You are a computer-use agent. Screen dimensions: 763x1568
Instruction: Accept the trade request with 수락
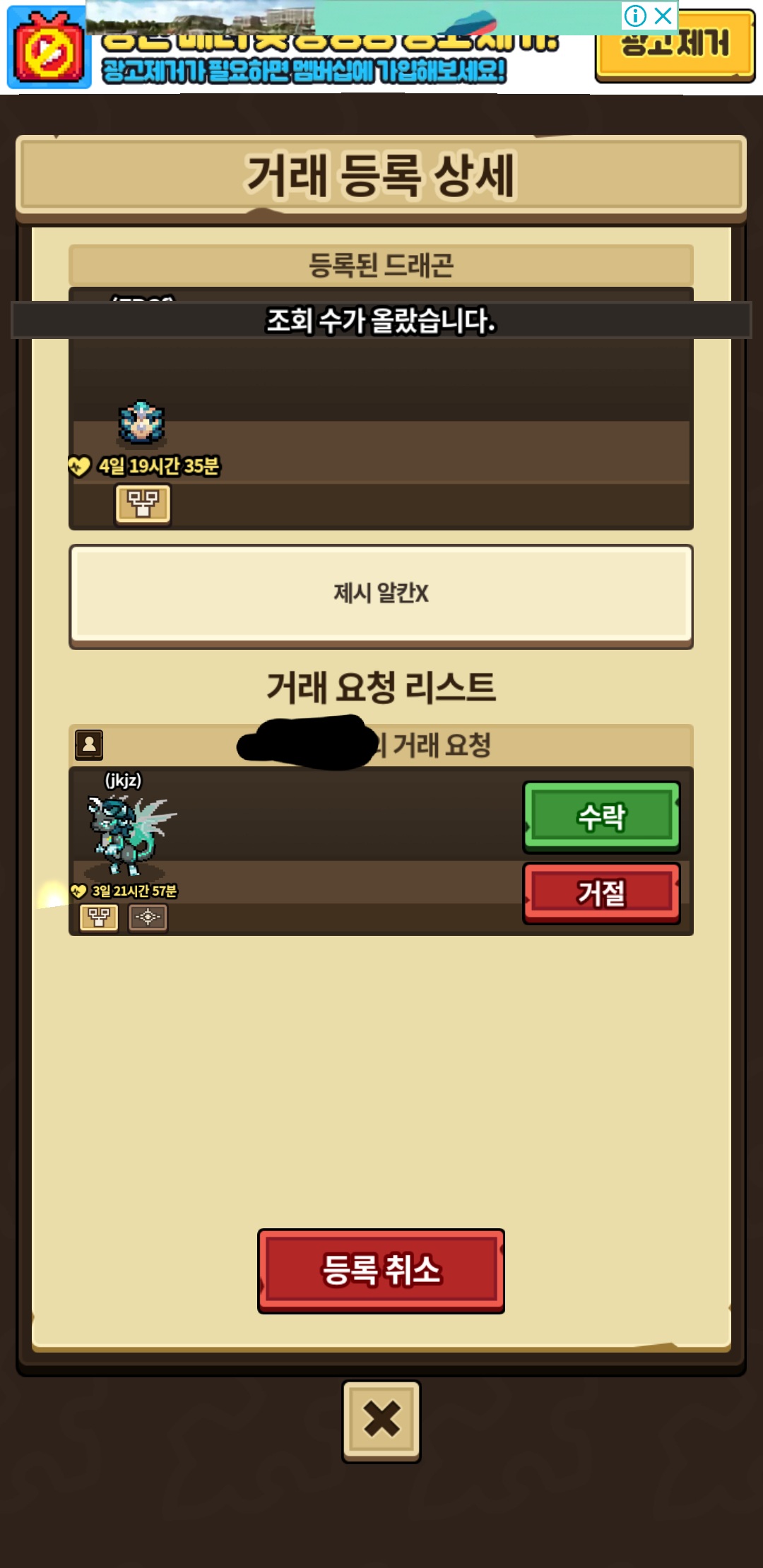(x=601, y=816)
